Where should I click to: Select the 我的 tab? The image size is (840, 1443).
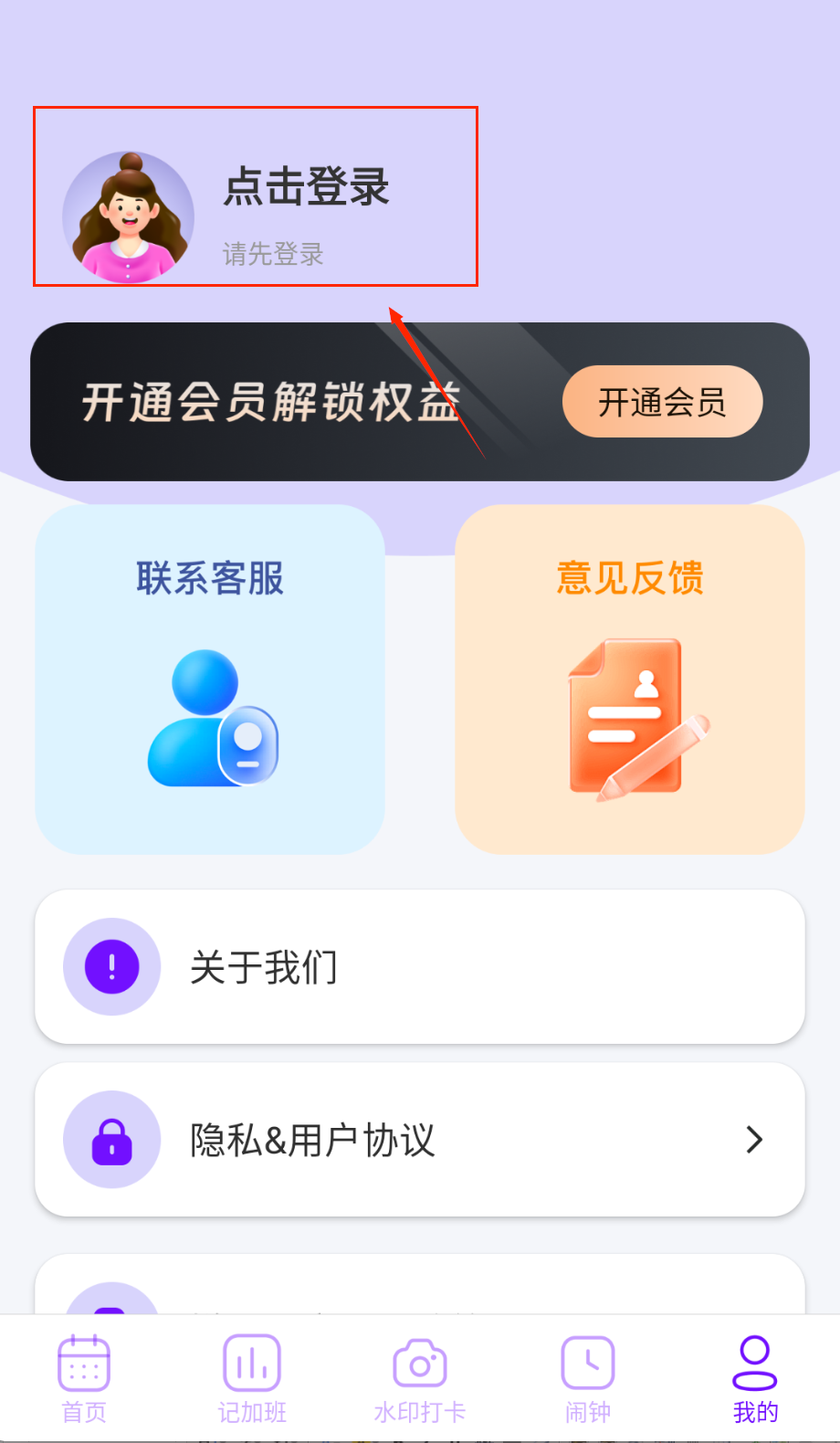(x=755, y=1379)
